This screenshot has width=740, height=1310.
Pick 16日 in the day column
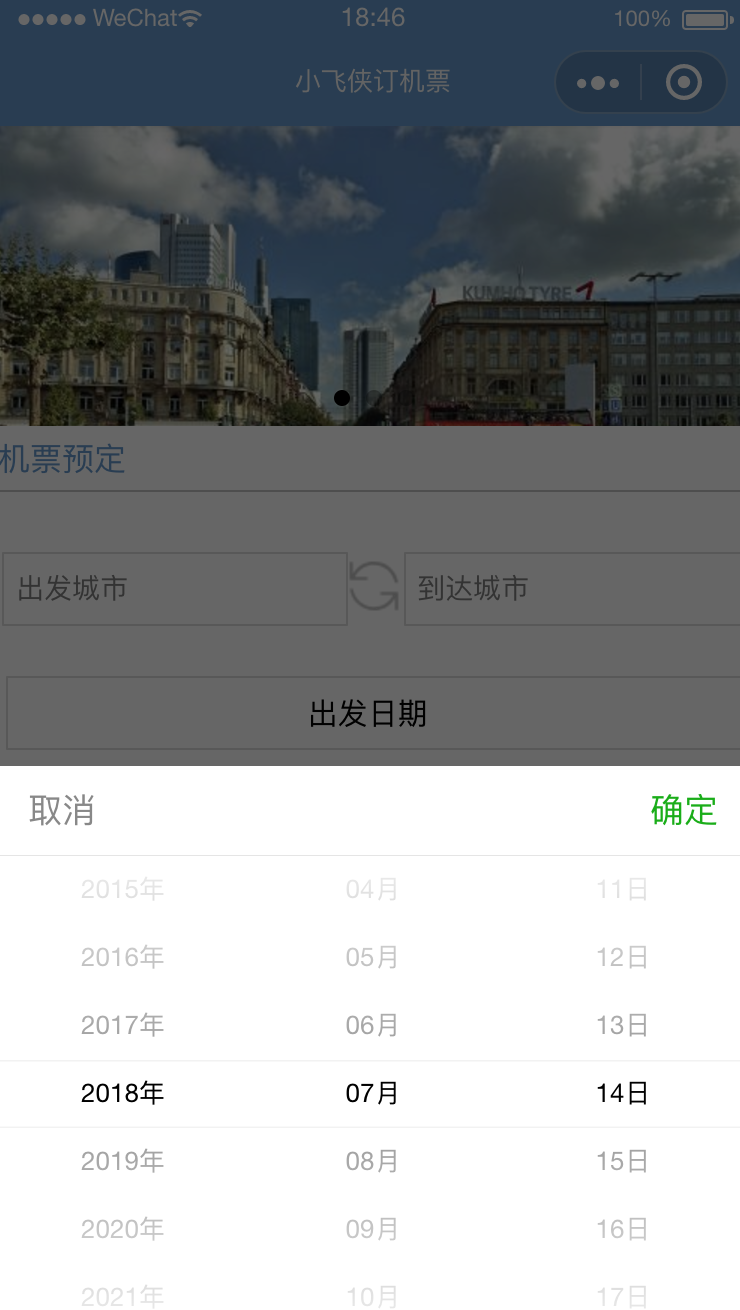point(622,1229)
